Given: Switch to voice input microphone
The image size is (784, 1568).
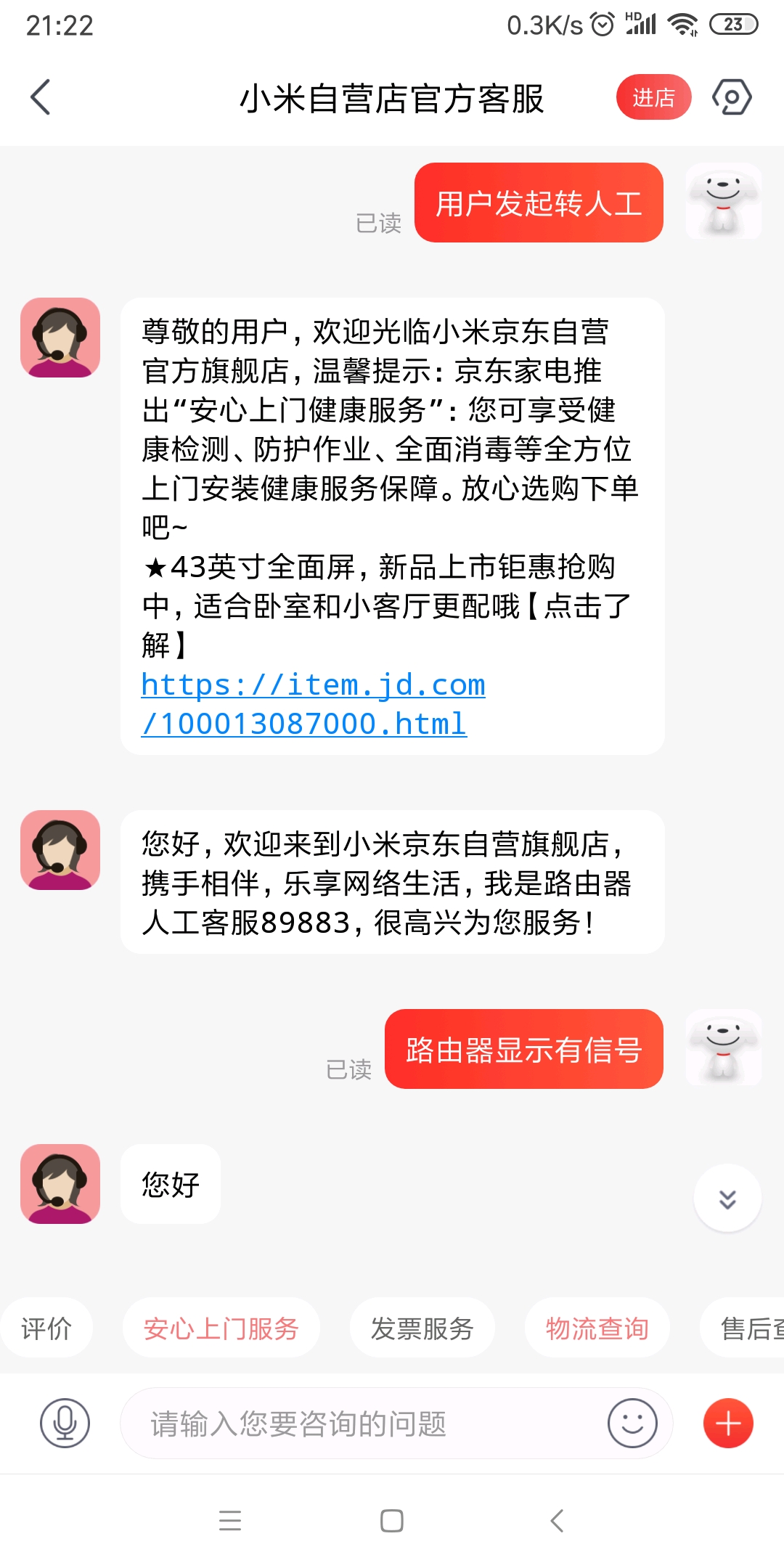Looking at the screenshot, I should 65,1424.
